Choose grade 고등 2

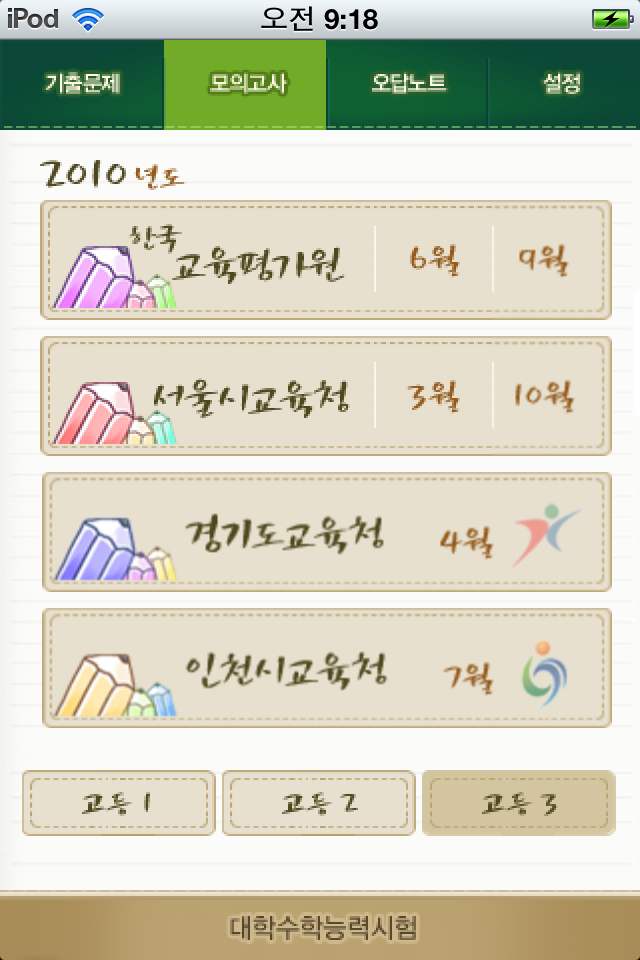[318, 803]
